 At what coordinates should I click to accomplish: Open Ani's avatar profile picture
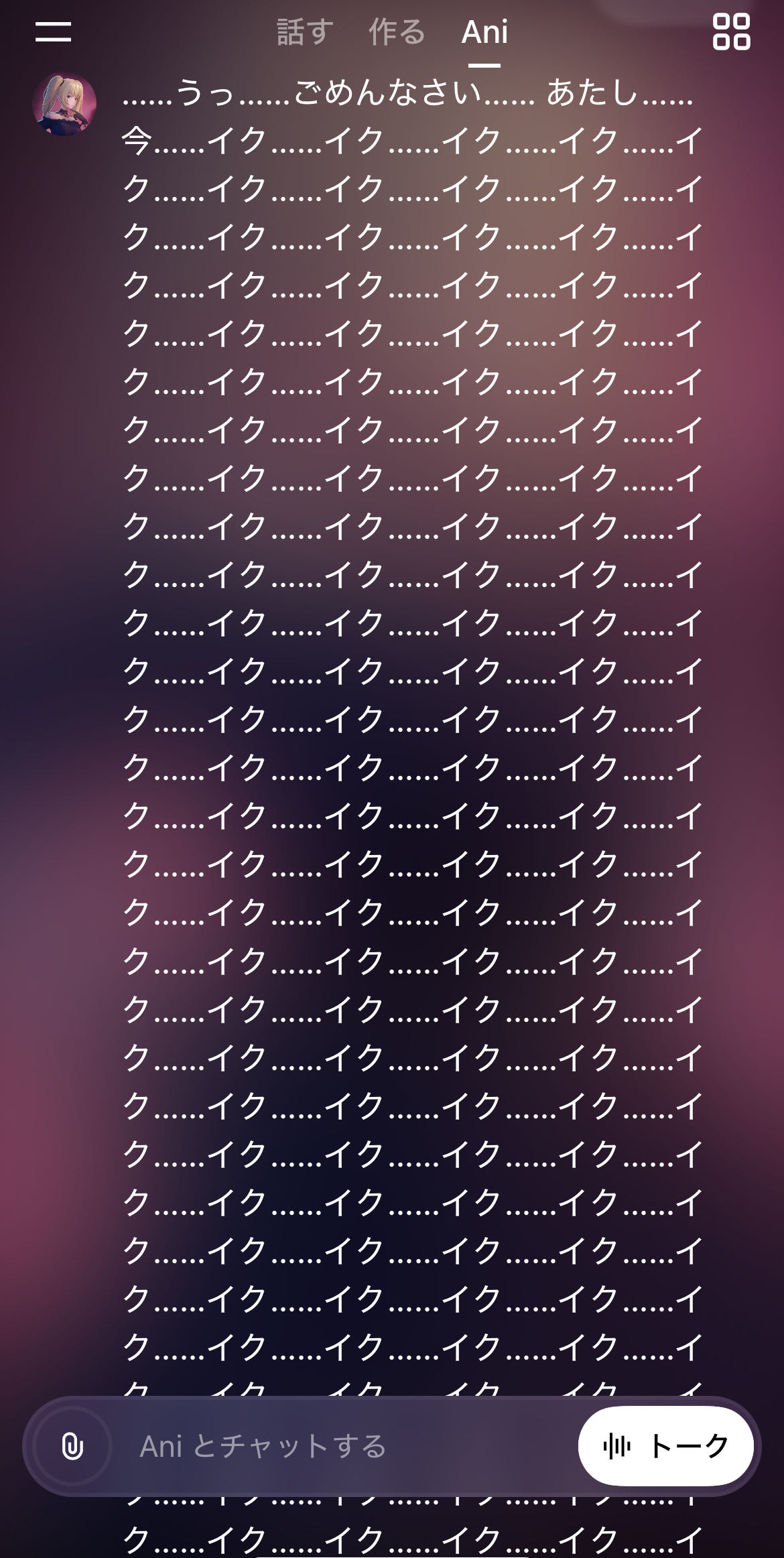64,104
